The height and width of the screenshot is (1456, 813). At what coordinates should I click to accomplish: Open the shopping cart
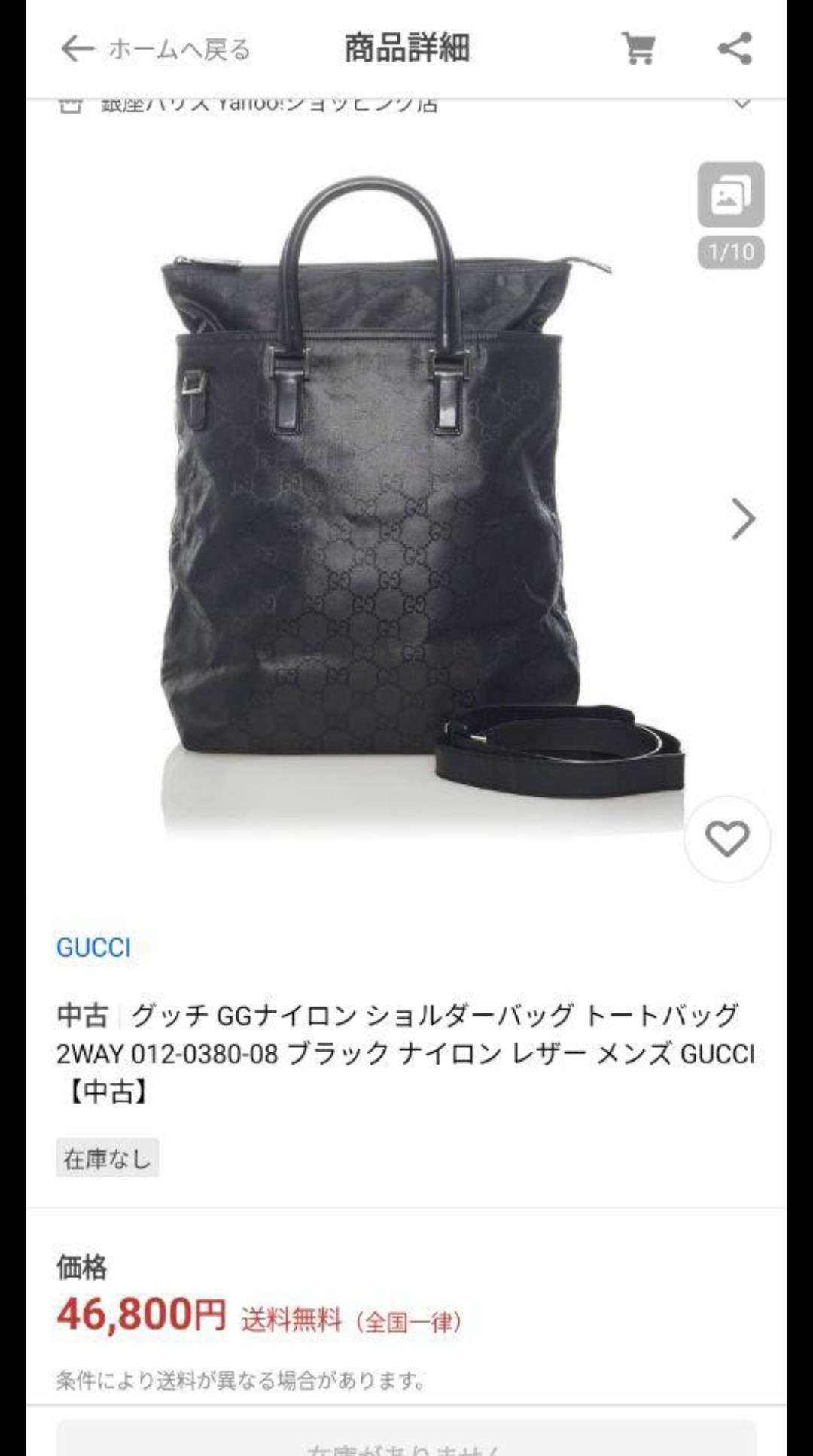click(x=638, y=49)
